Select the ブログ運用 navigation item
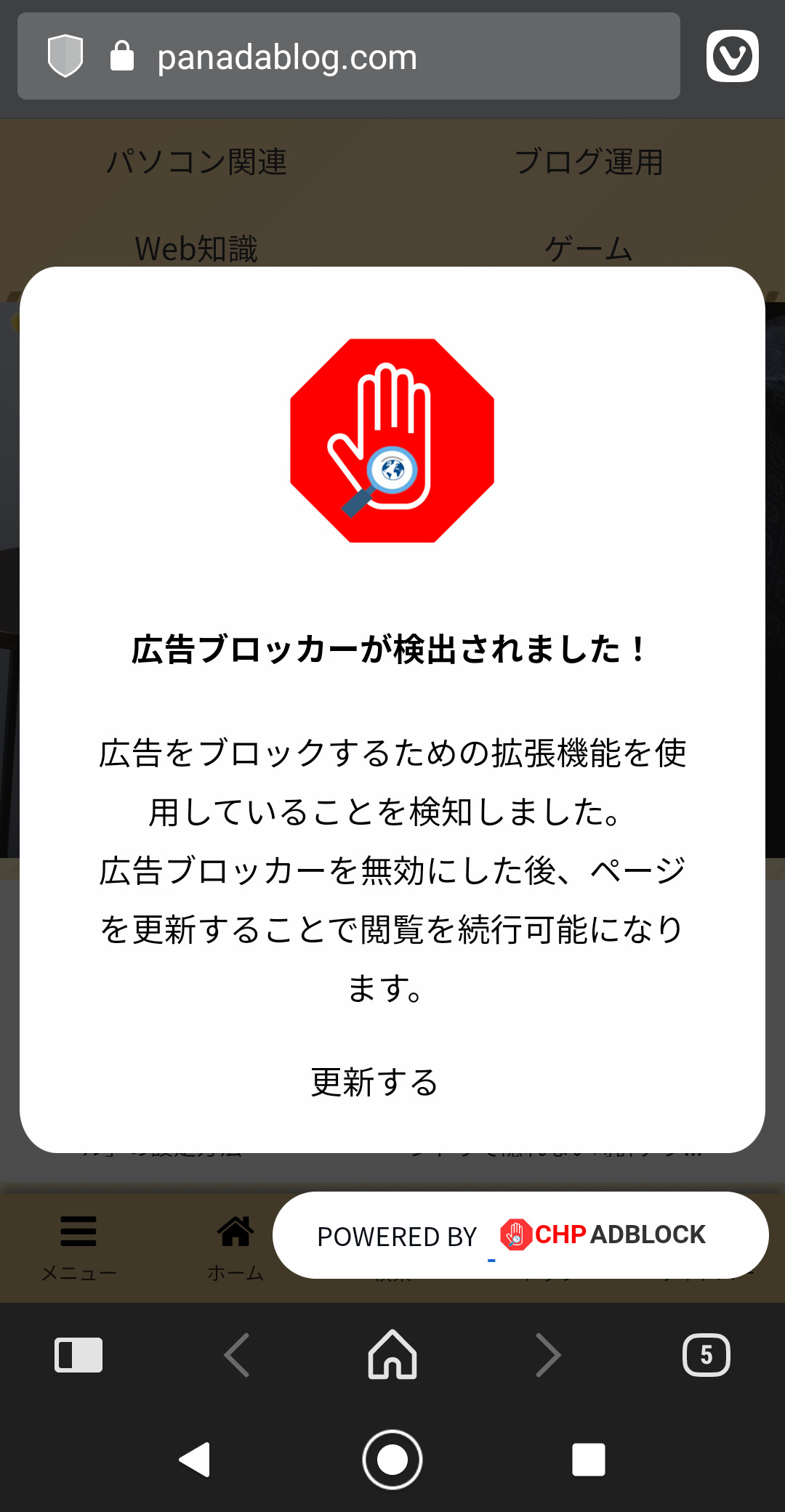 (x=589, y=163)
